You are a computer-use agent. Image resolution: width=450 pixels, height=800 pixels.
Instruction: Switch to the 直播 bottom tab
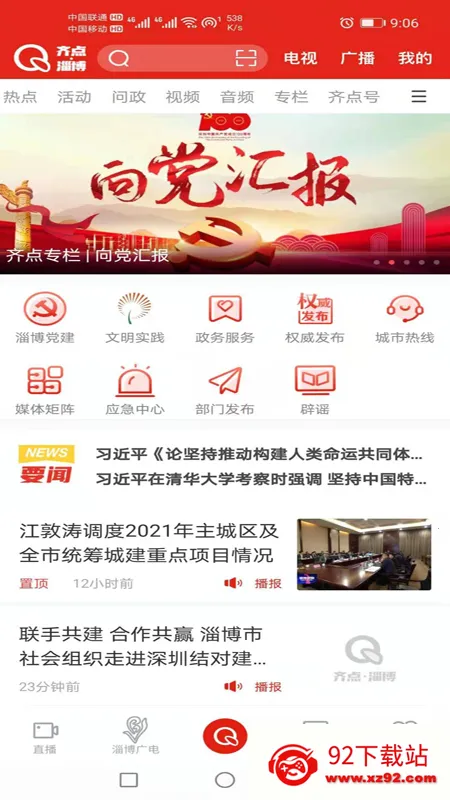point(45,737)
